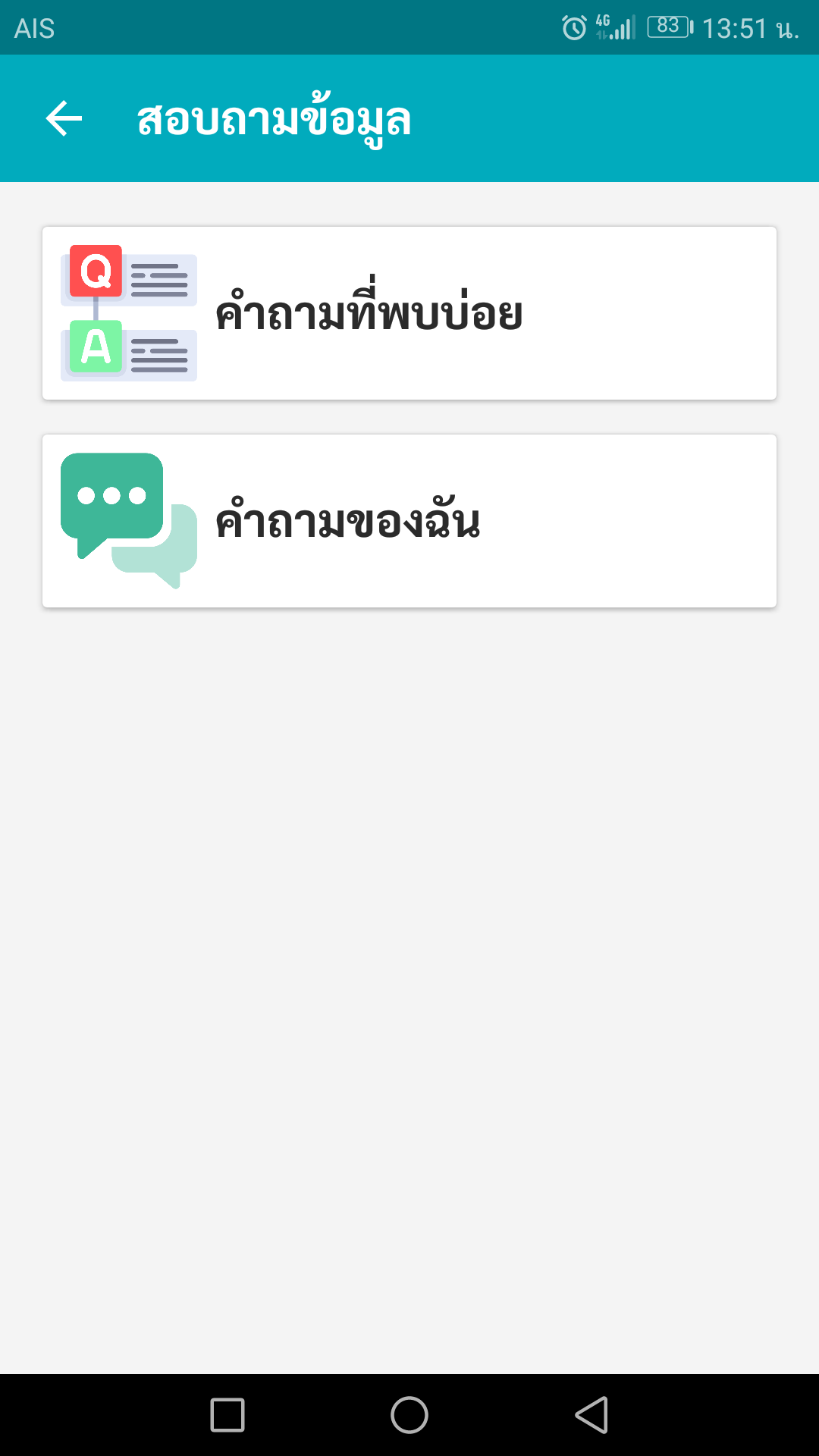Open recent apps from navigation bar
The width and height of the screenshot is (819, 1456).
pos(227,1415)
